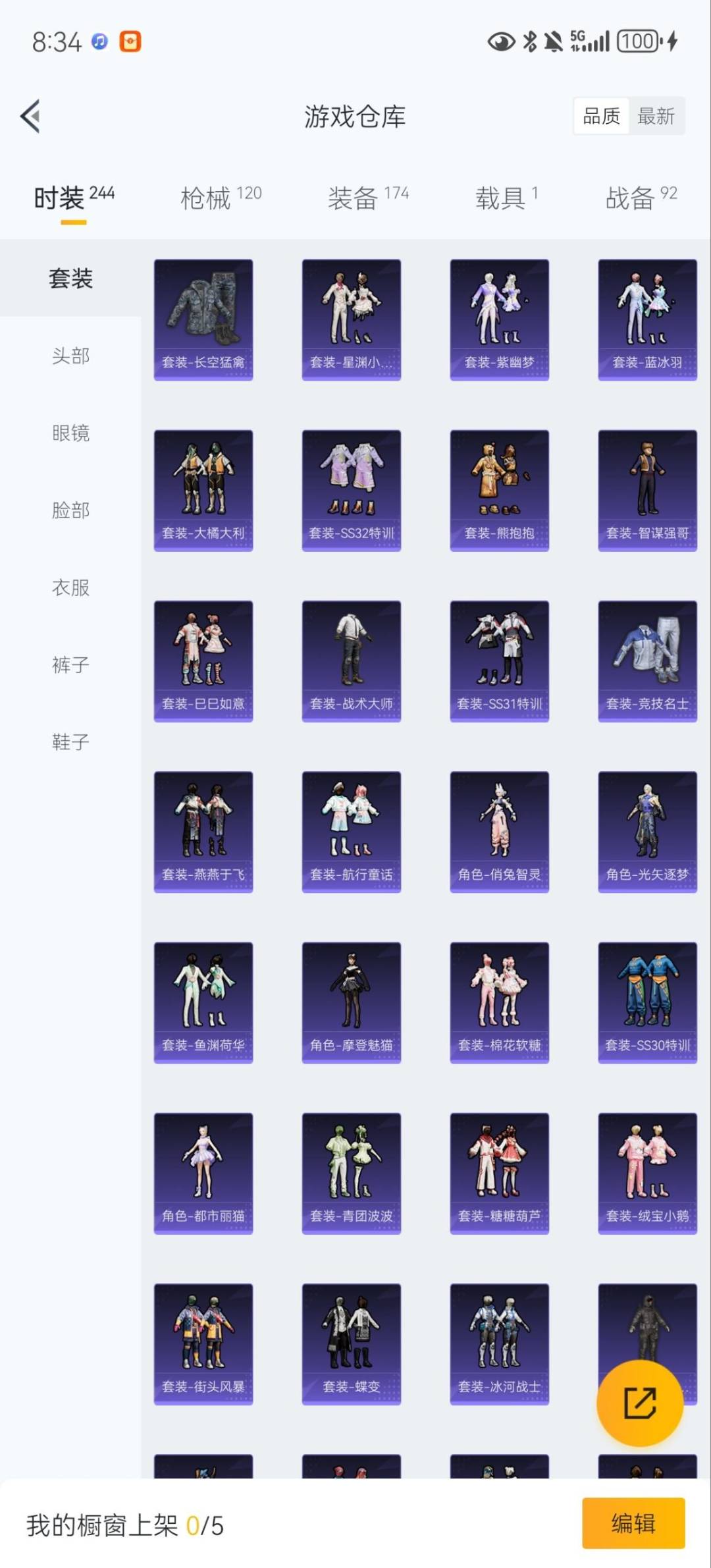Open the 套装-蝶变 outfit thumbnail
The image size is (711, 1568).
click(x=351, y=1347)
